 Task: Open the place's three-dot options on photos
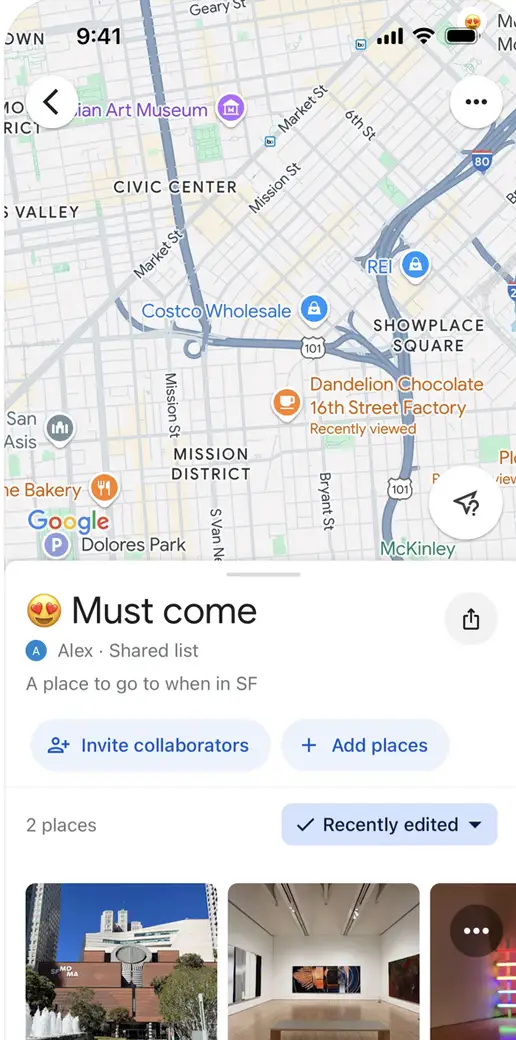tap(476, 931)
